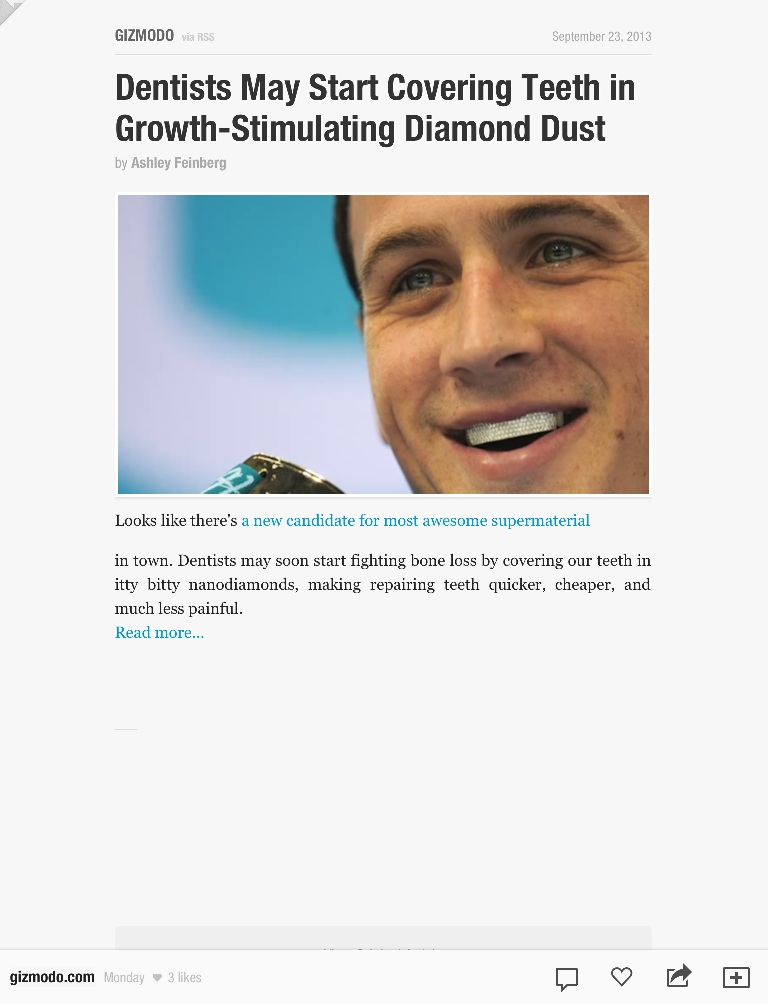Tap the folded page corner to go back
Image resolution: width=768 pixels, height=1004 pixels.
[12, 11]
